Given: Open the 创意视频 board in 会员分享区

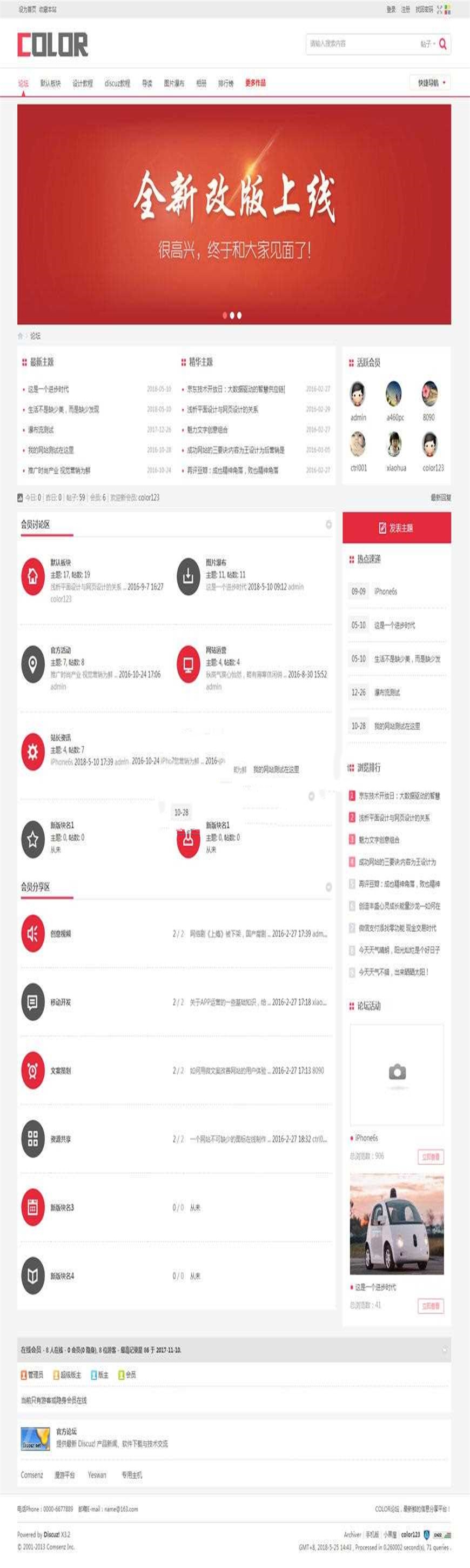Looking at the screenshot, I should click(61, 933).
